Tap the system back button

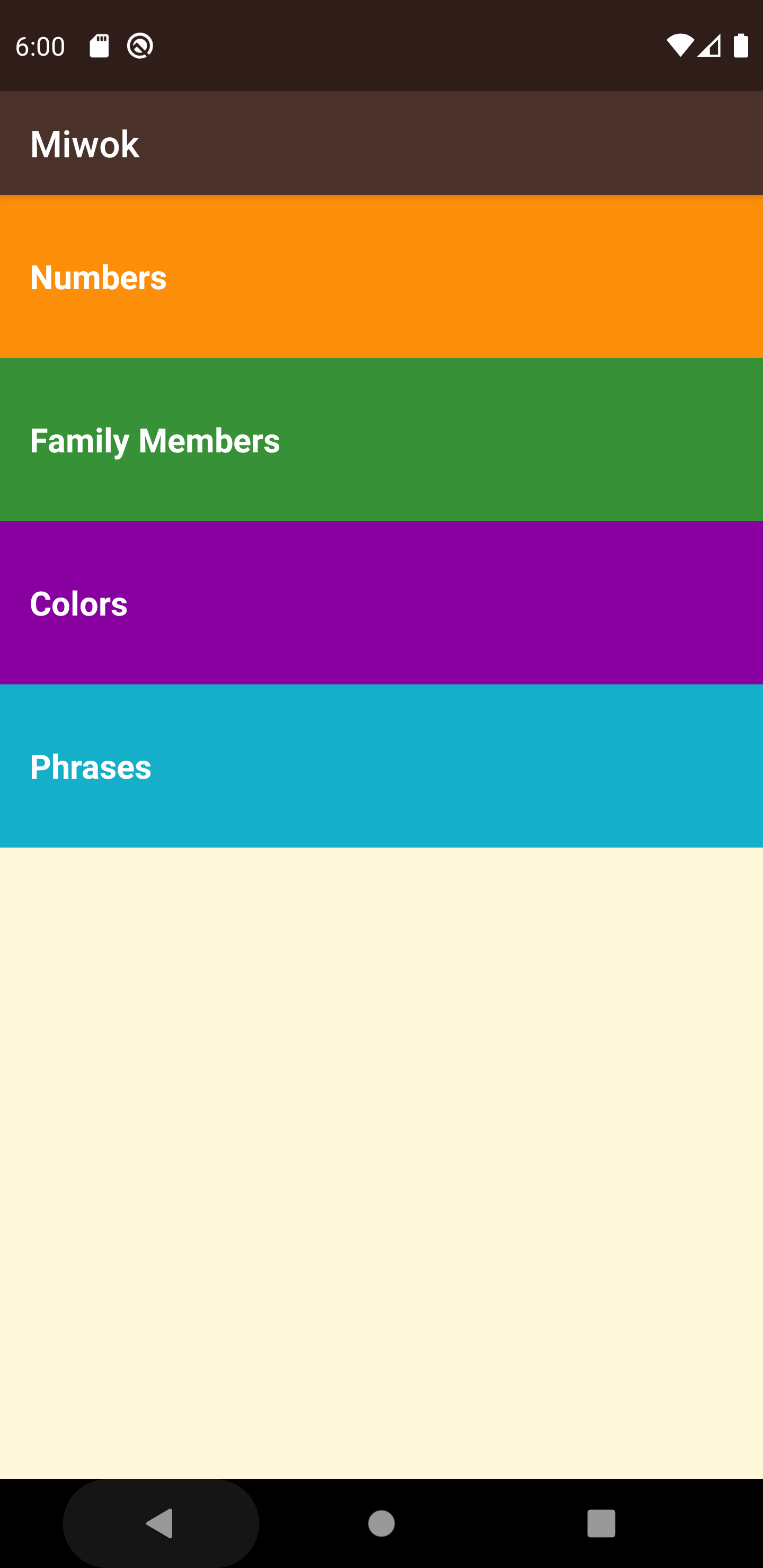[x=161, y=1524]
